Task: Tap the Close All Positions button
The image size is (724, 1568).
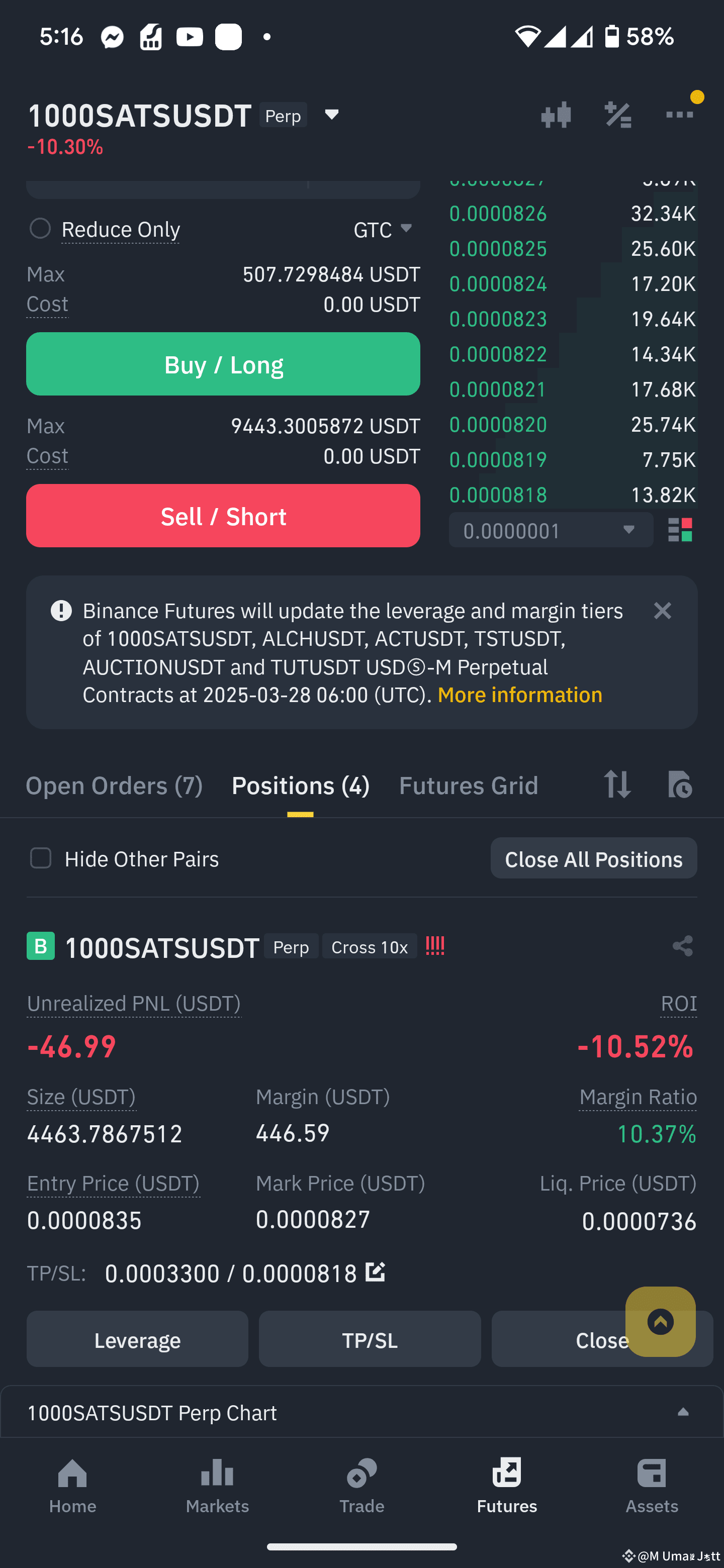Action: (593, 858)
